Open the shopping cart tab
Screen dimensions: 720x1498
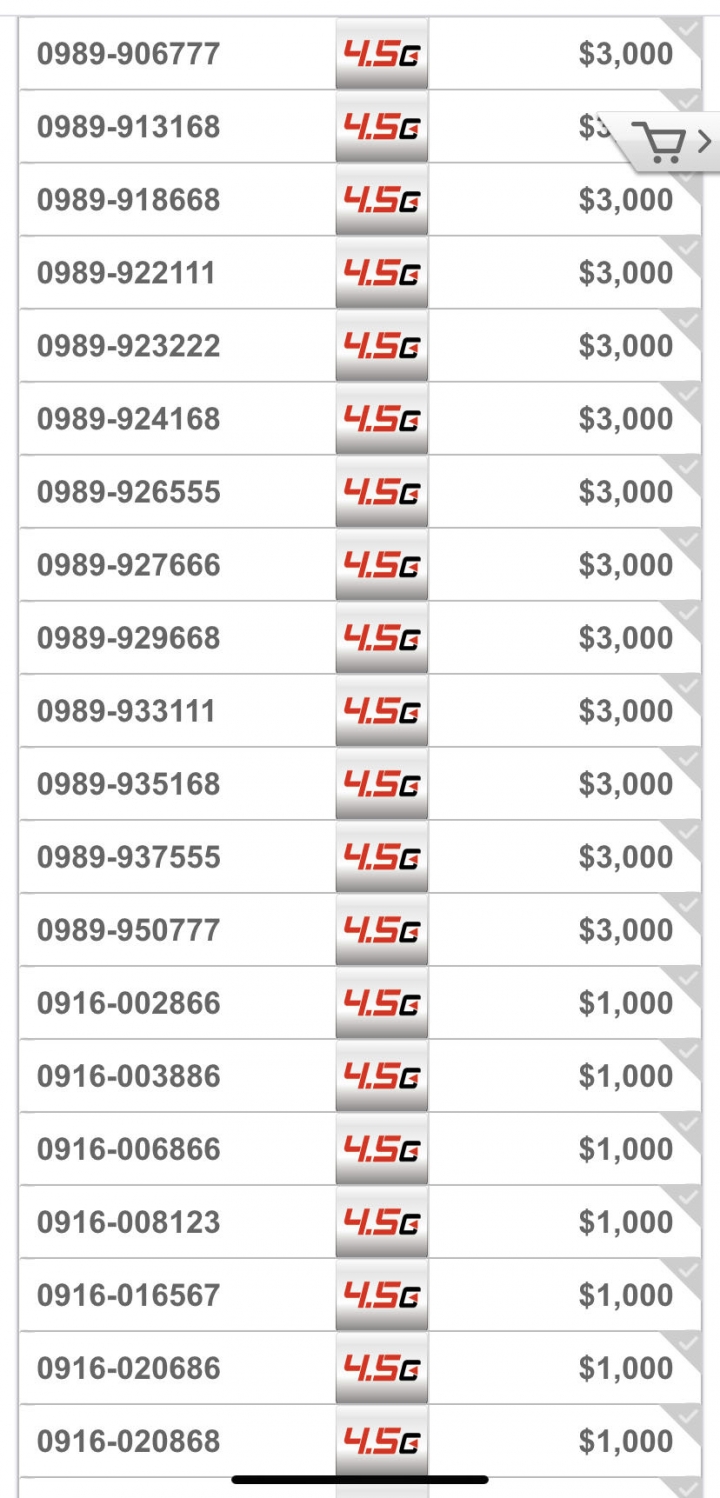click(664, 143)
